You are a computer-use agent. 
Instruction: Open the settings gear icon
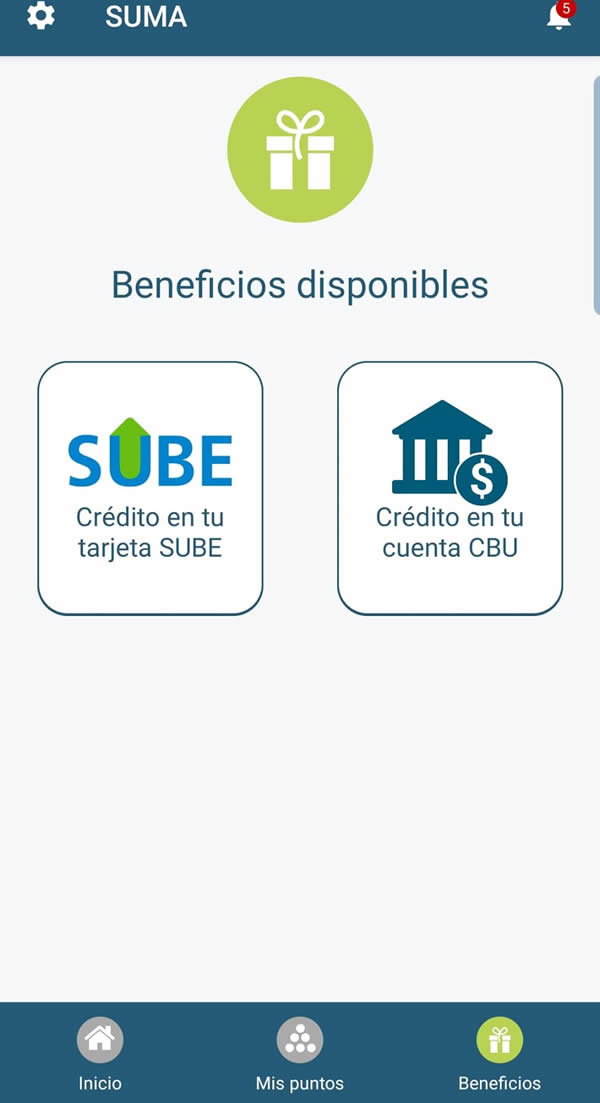(41, 17)
